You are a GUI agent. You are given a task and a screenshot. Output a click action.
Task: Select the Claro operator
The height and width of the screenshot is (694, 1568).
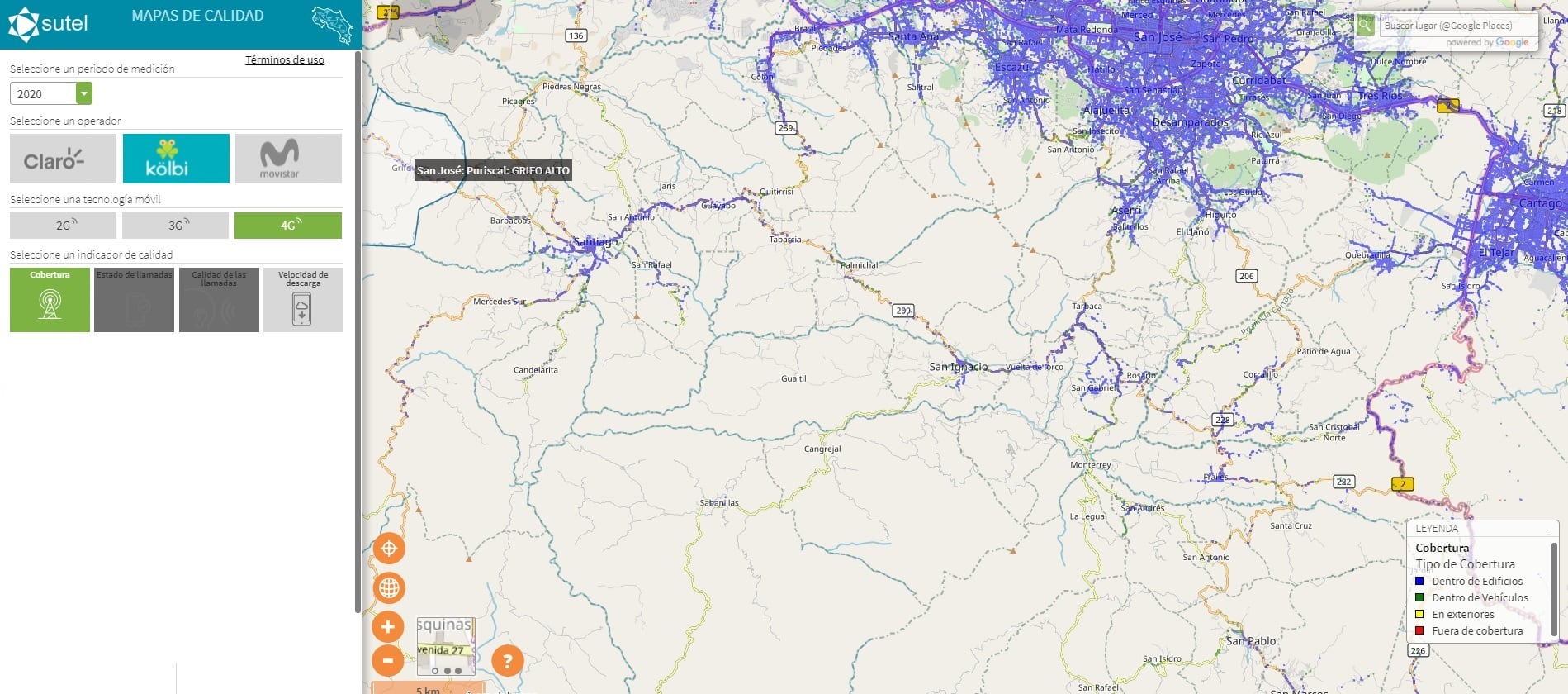point(63,159)
